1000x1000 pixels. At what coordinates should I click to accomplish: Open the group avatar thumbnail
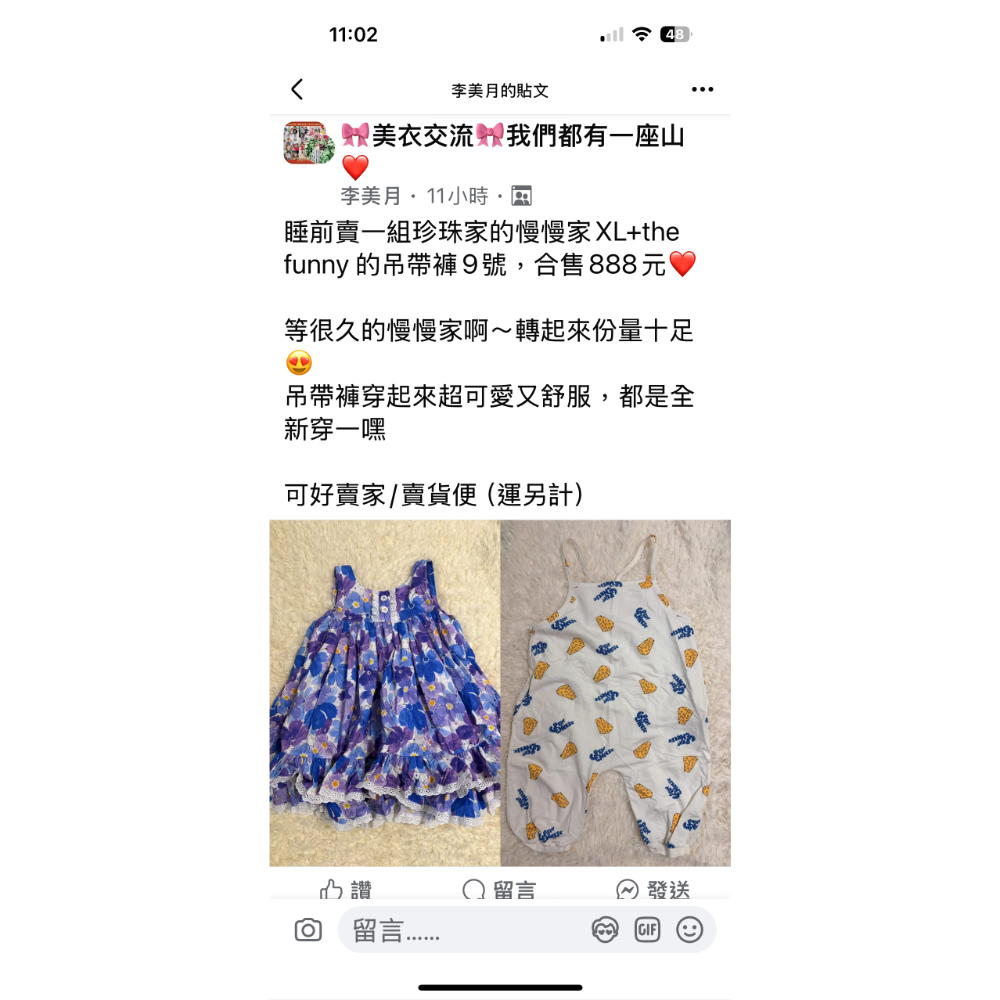pos(302,143)
